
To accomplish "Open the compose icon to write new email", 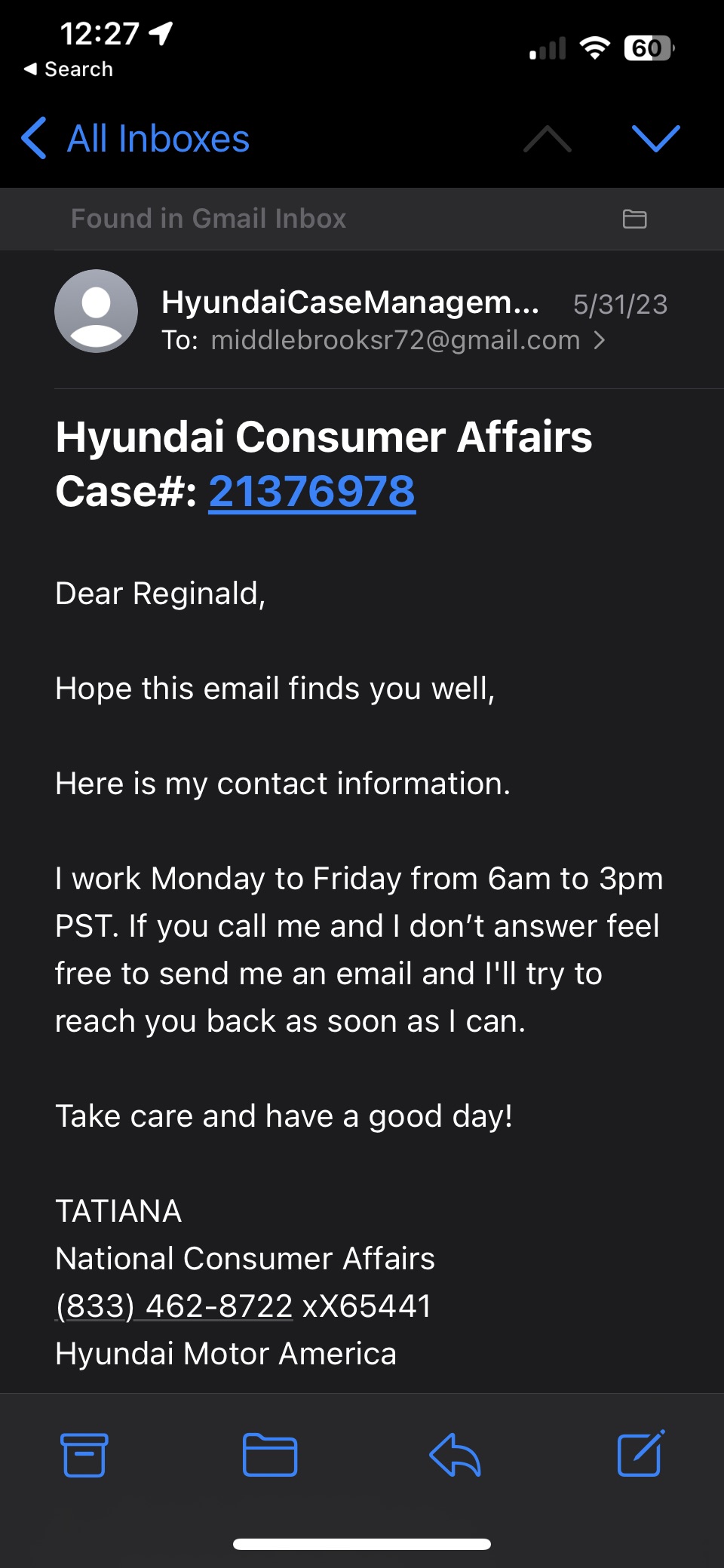I will point(640,1455).
